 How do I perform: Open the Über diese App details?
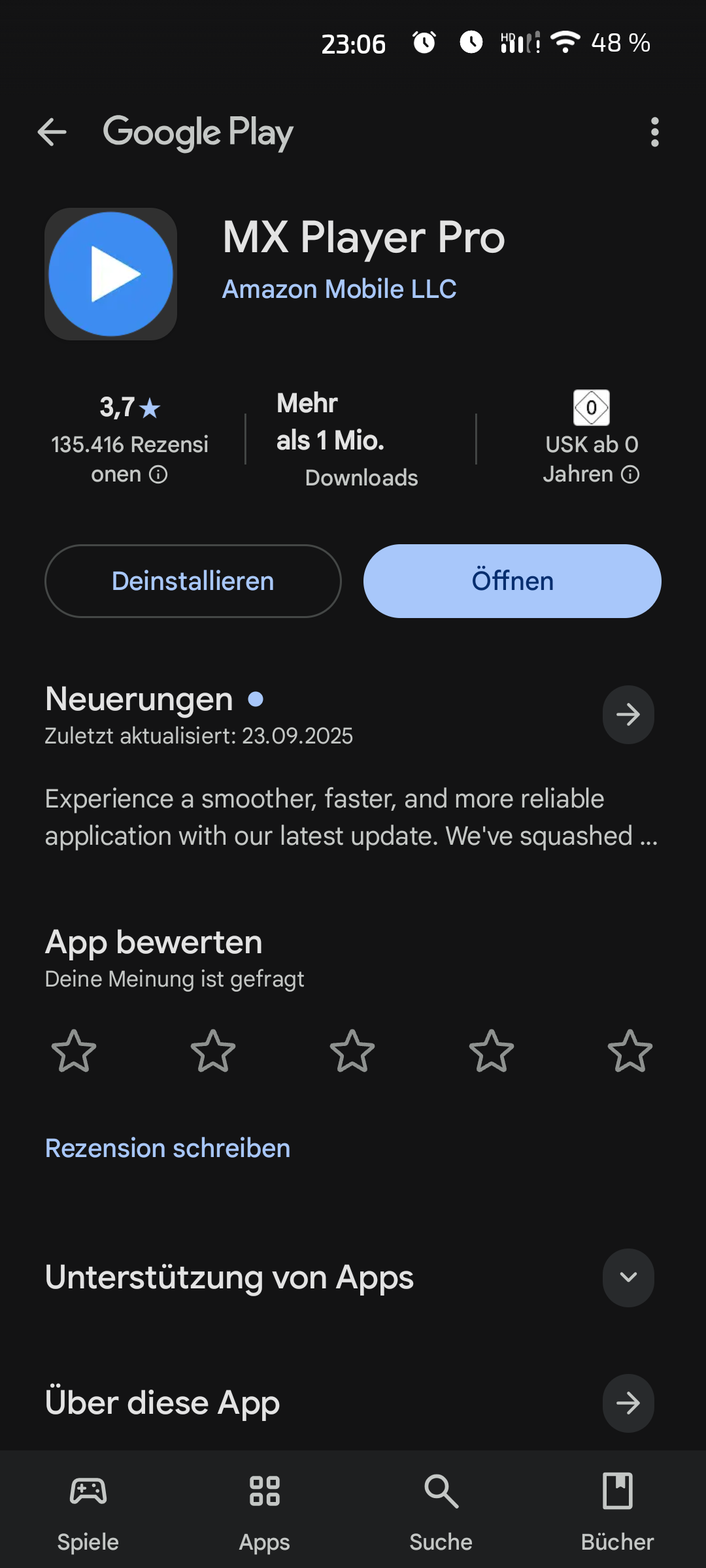click(x=628, y=1403)
